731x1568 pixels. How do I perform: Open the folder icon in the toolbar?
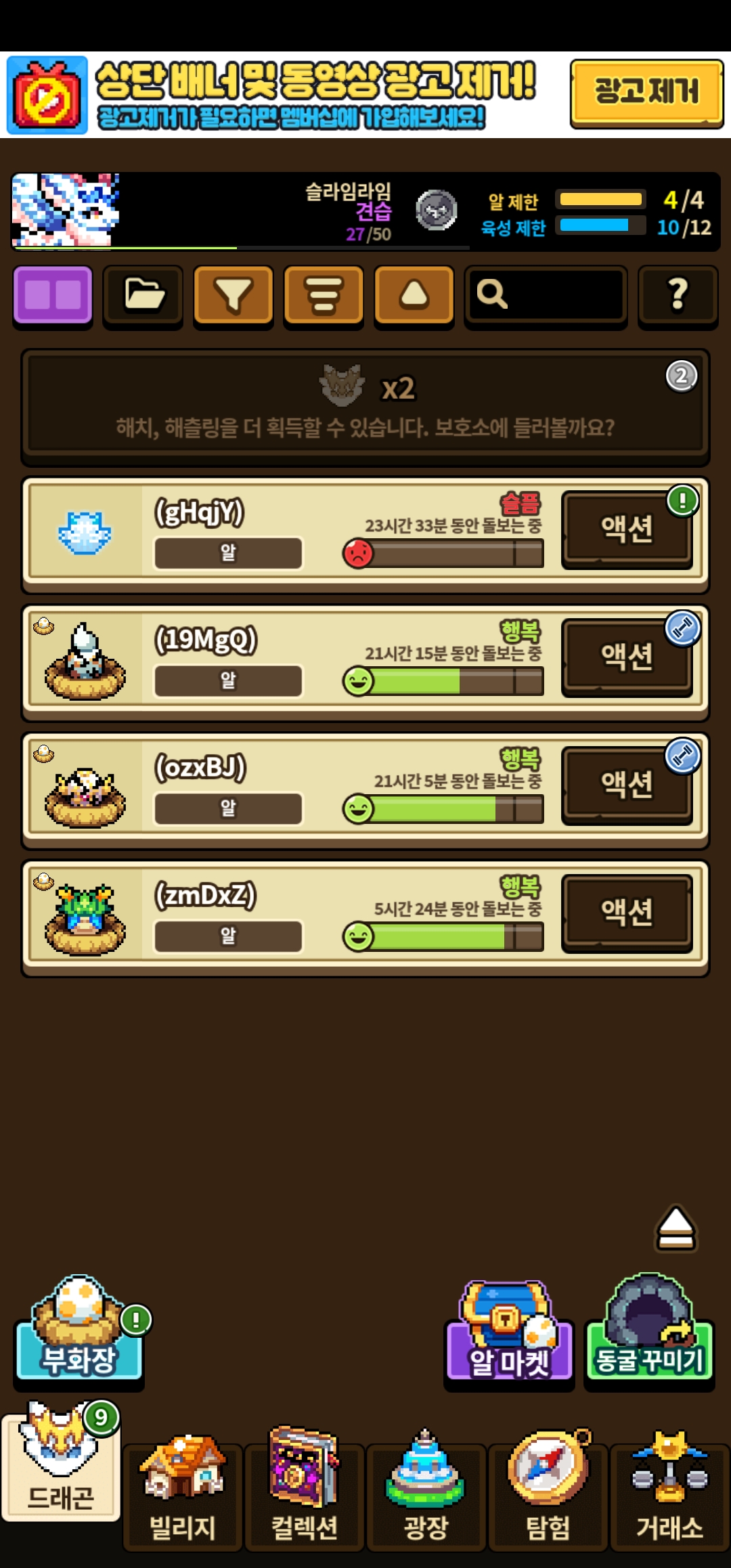pyautogui.click(x=143, y=295)
